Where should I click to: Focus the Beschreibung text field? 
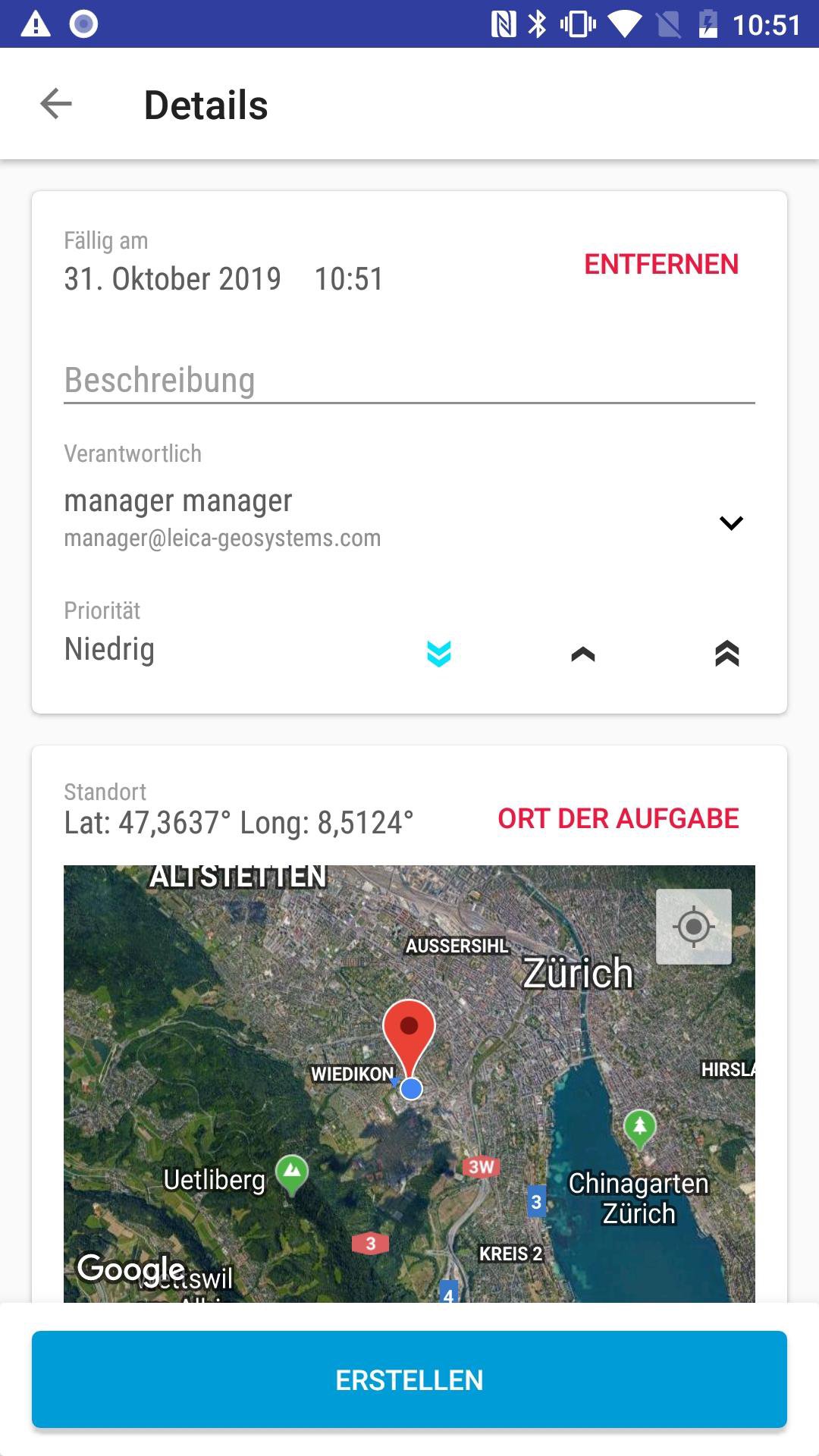pos(408,380)
